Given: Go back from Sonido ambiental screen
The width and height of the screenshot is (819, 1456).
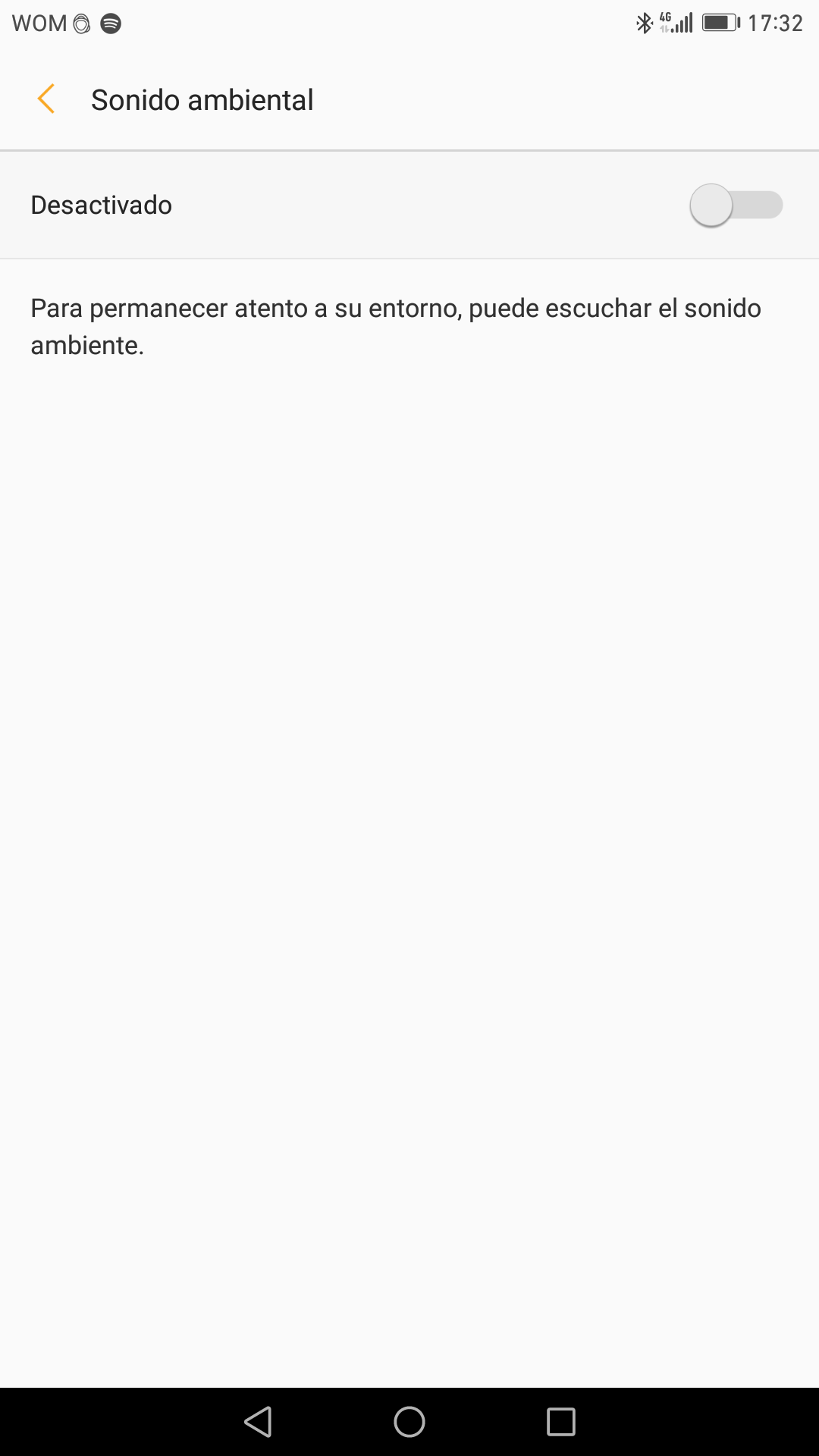Looking at the screenshot, I should coord(46,99).
